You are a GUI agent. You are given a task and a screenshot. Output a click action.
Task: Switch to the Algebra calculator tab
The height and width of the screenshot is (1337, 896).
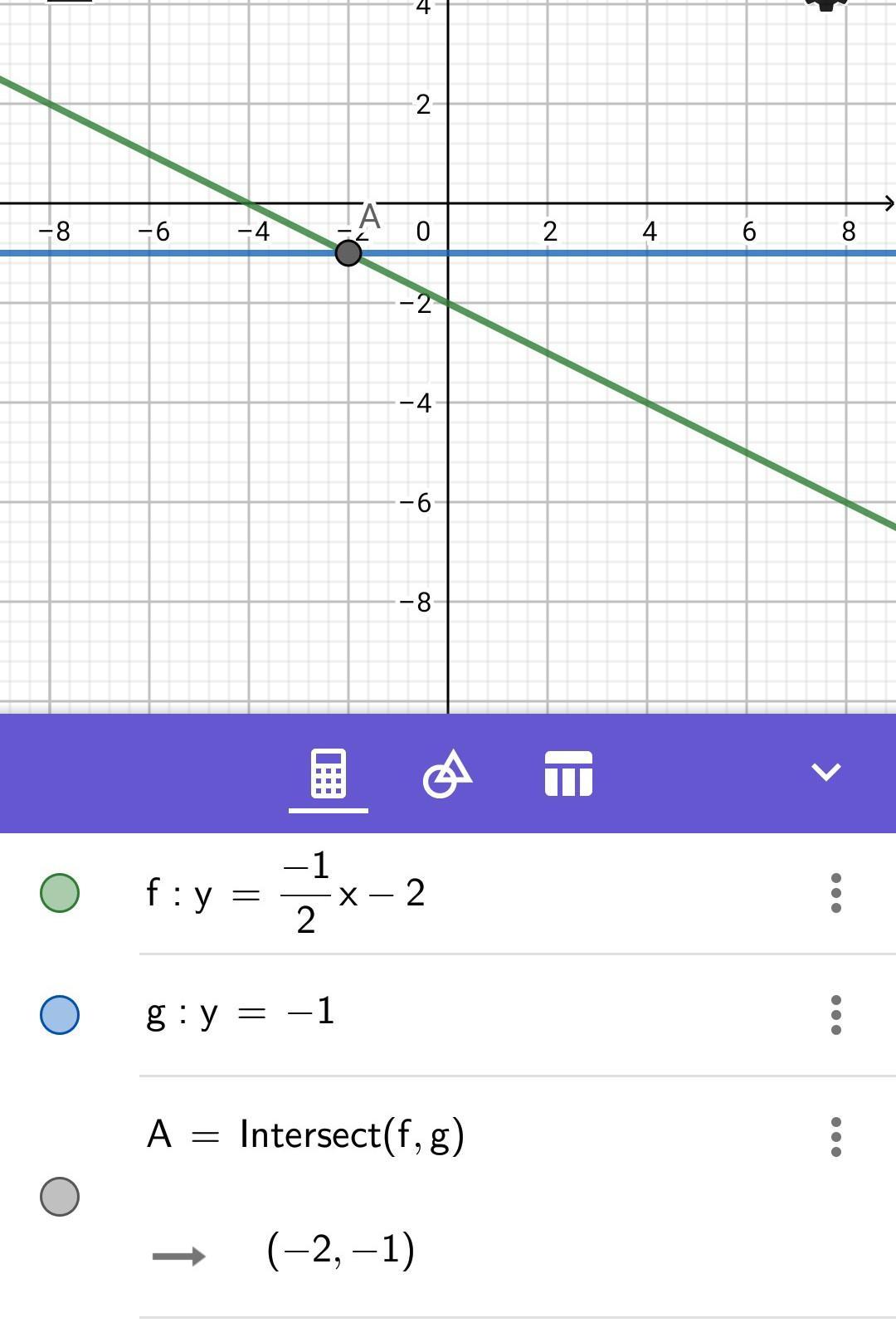click(328, 773)
